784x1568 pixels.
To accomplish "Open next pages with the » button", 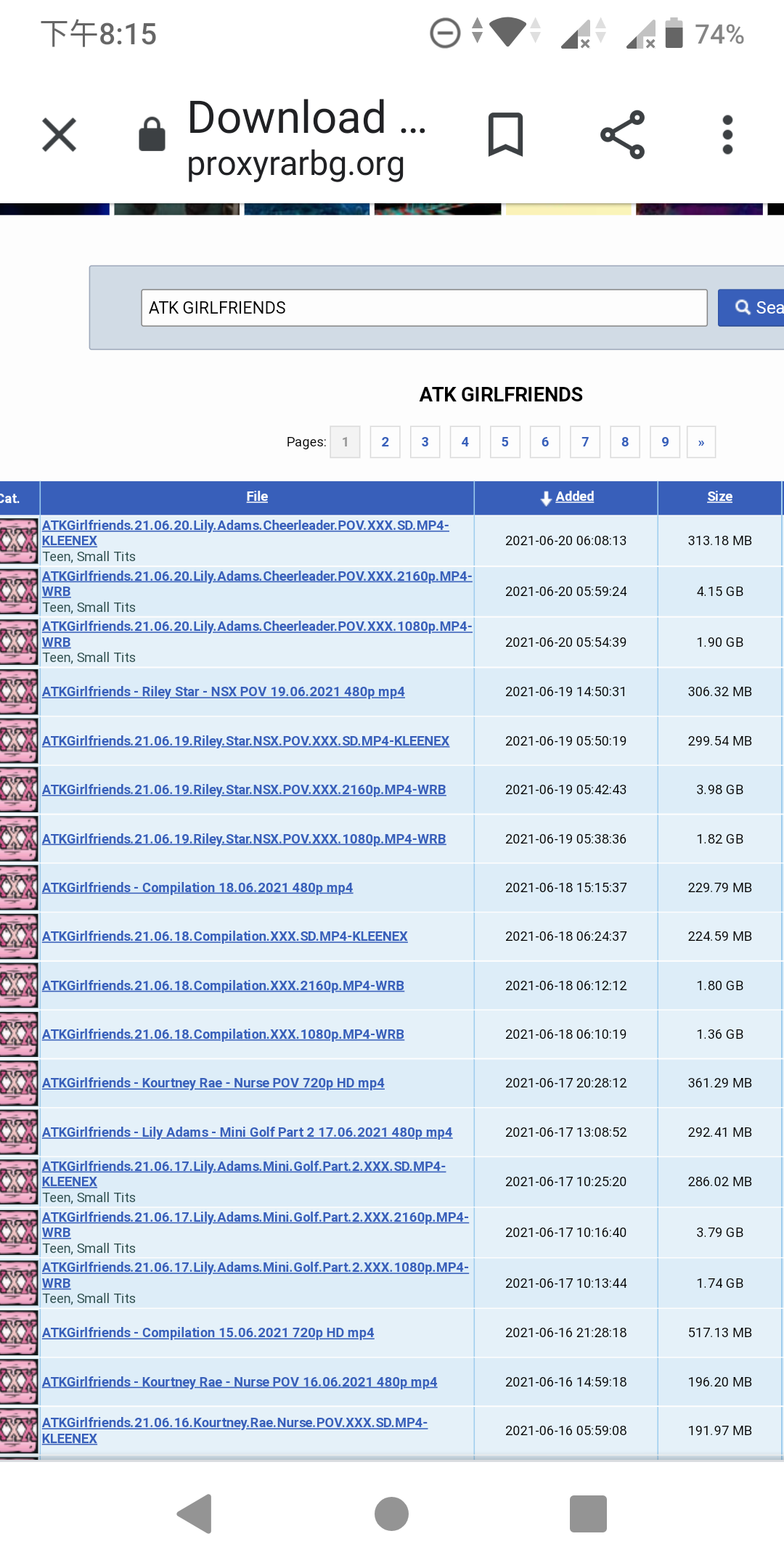I will point(701,442).
